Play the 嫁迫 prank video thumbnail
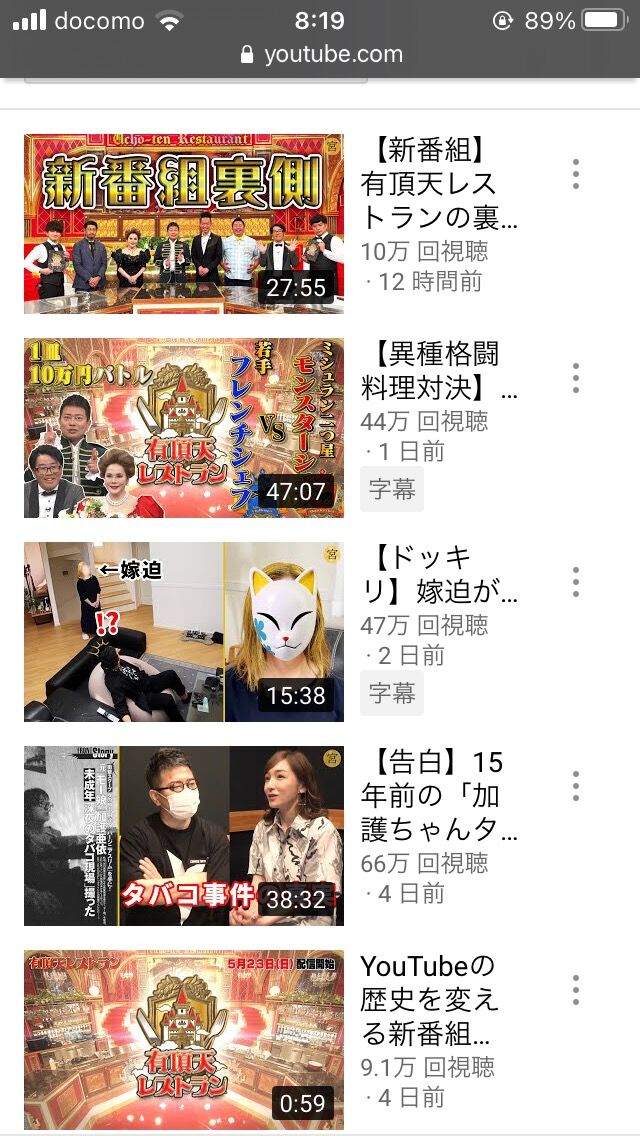The height and width of the screenshot is (1136, 640). click(x=184, y=632)
